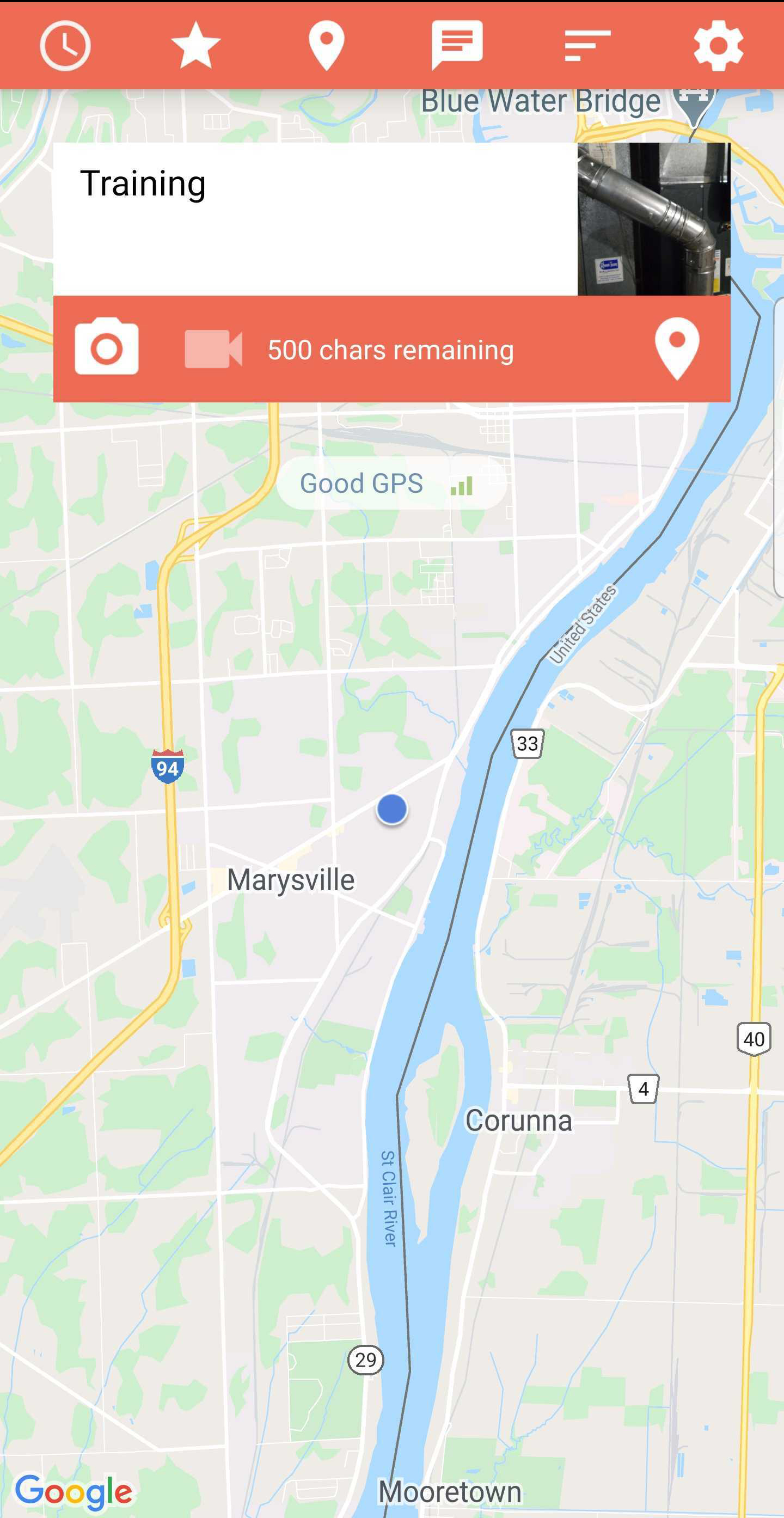Open the messages chat bubble tab
This screenshot has height=1518, width=784.
coord(457,46)
